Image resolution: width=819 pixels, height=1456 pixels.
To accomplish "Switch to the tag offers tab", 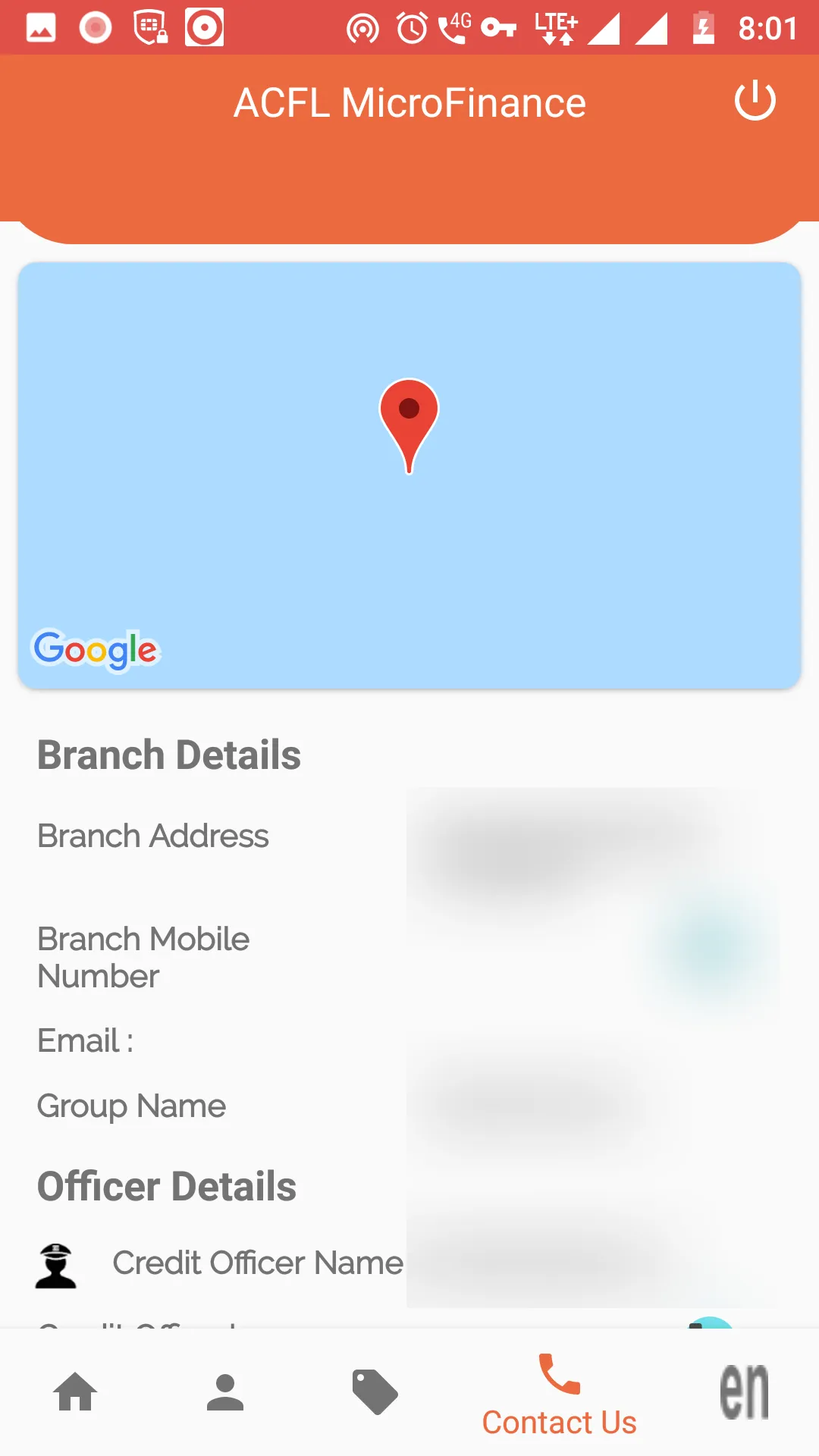I will (375, 1392).
